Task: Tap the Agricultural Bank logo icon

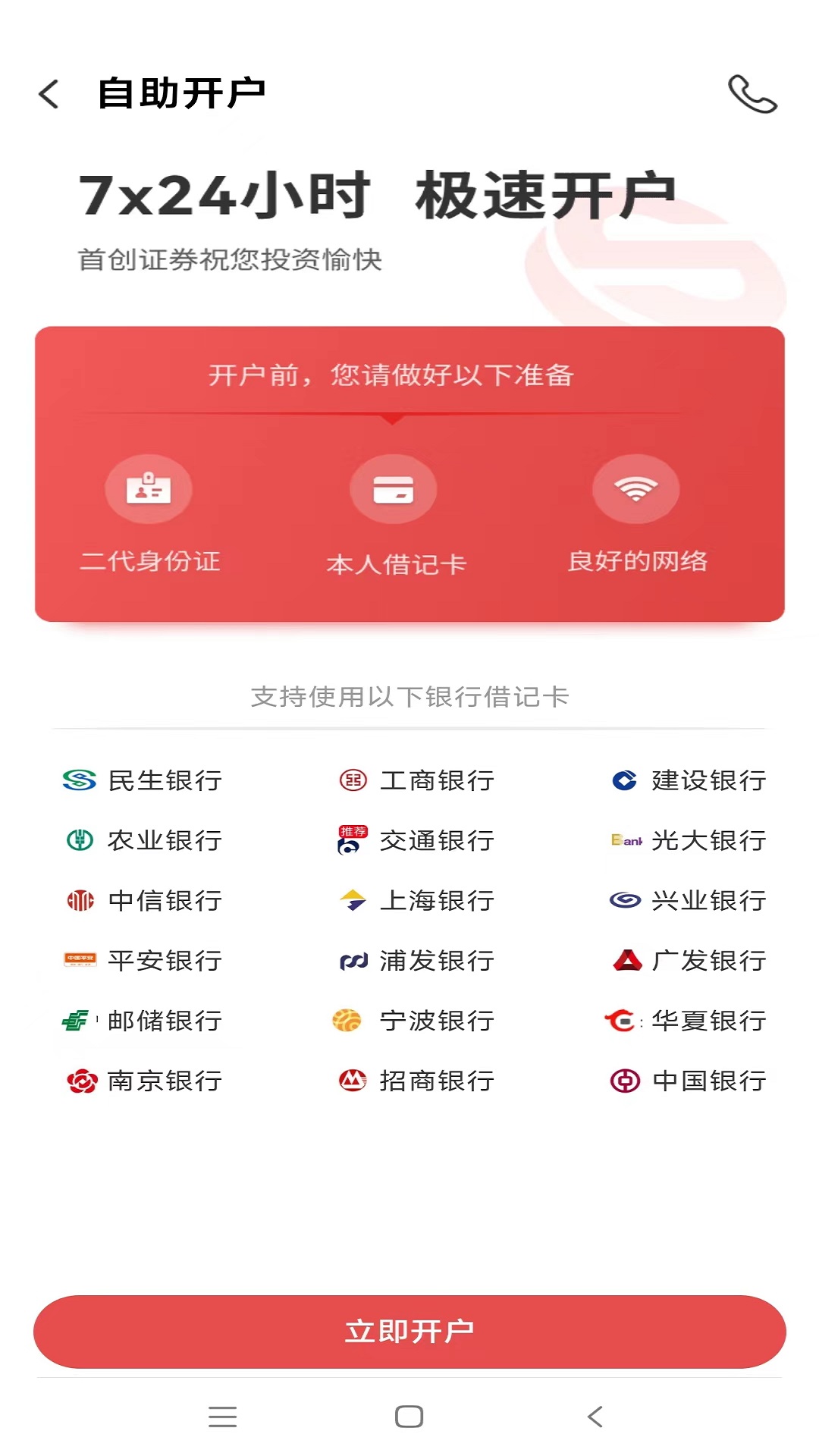Action: [x=77, y=840]
